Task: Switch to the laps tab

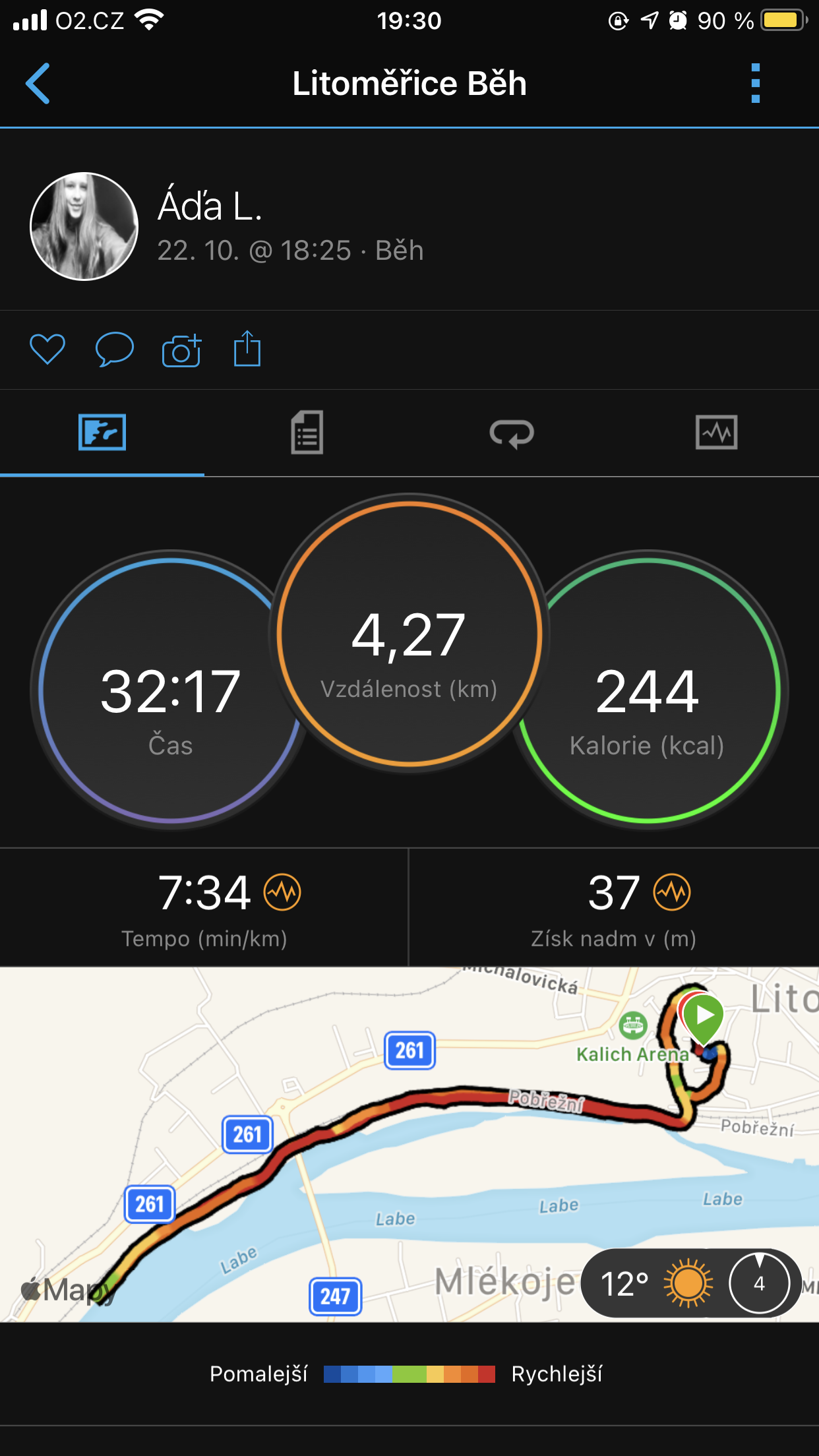Action: (x=512, y=433)
